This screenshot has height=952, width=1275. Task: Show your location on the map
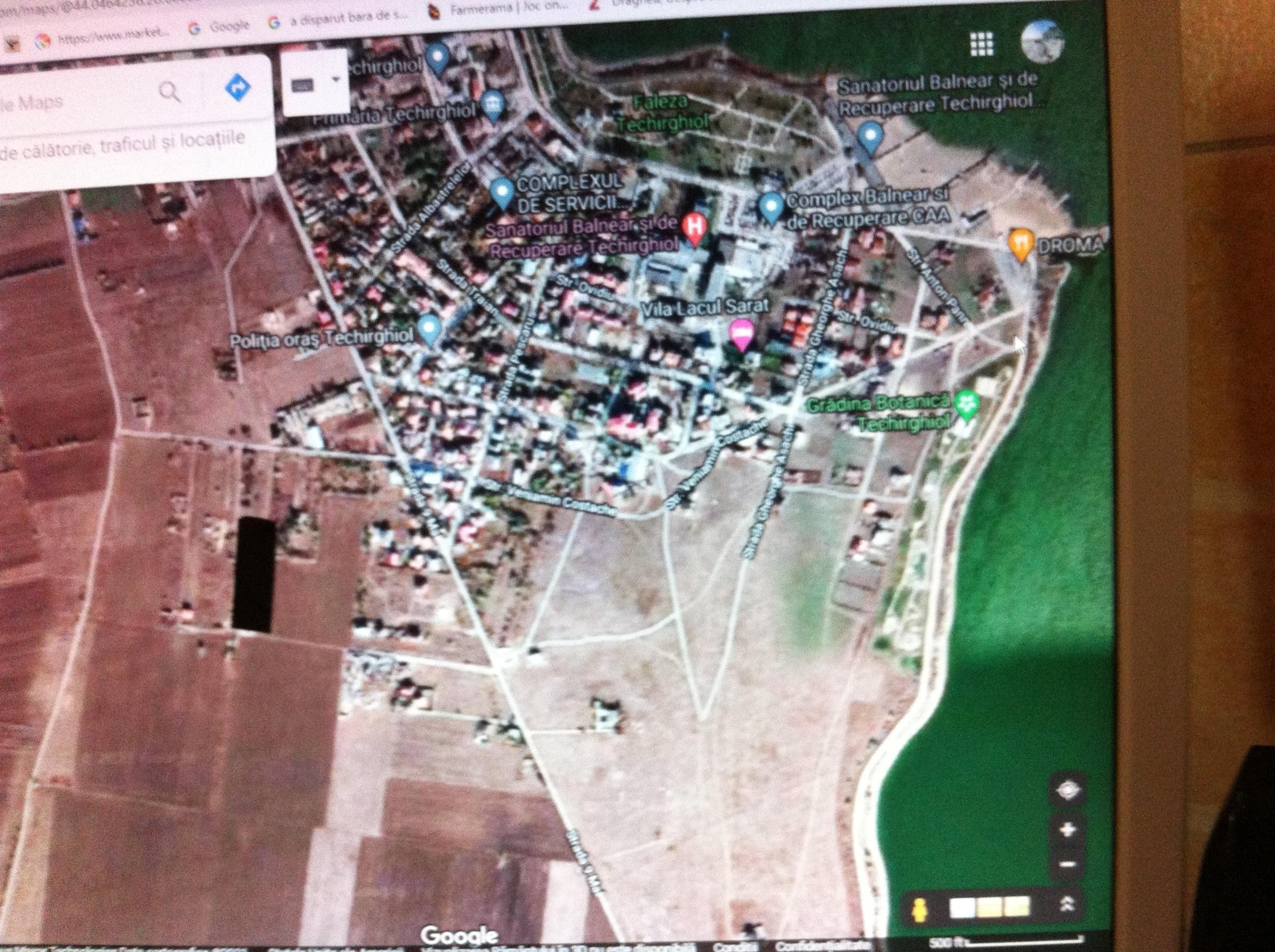1067,791
